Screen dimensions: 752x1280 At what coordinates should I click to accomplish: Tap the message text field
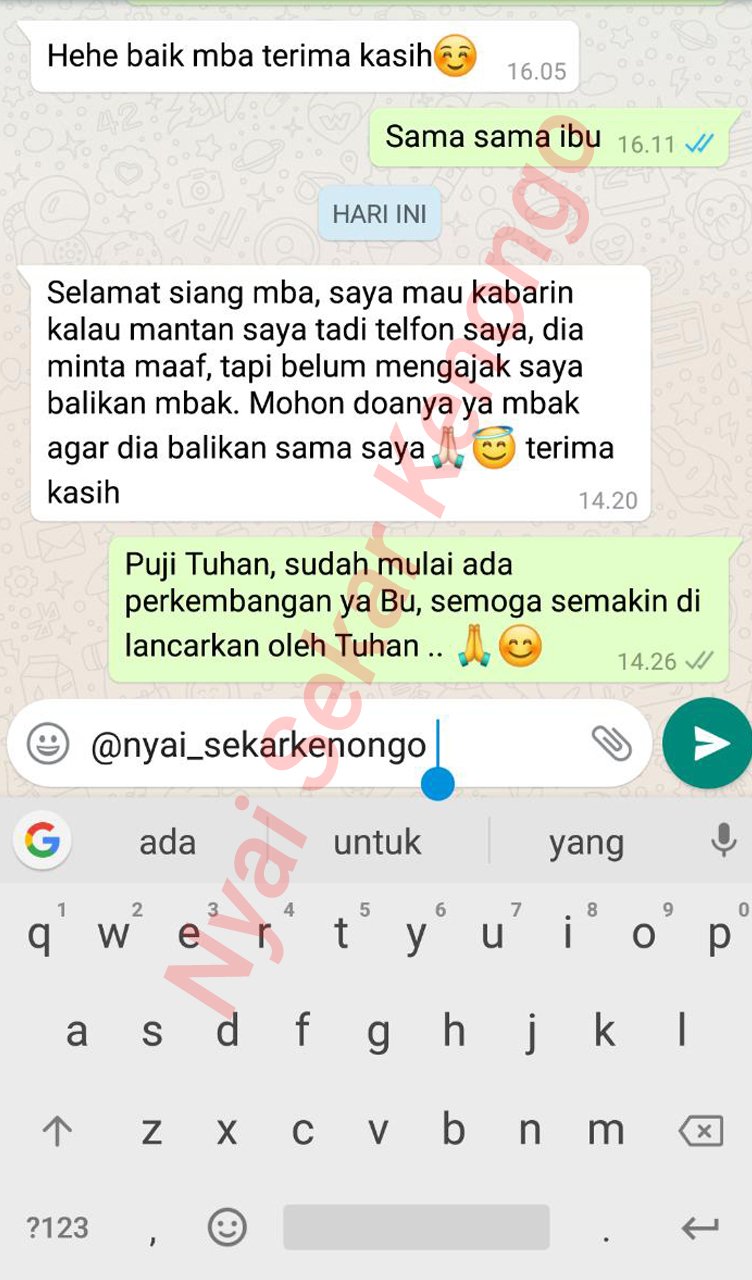tap(330, 744)
